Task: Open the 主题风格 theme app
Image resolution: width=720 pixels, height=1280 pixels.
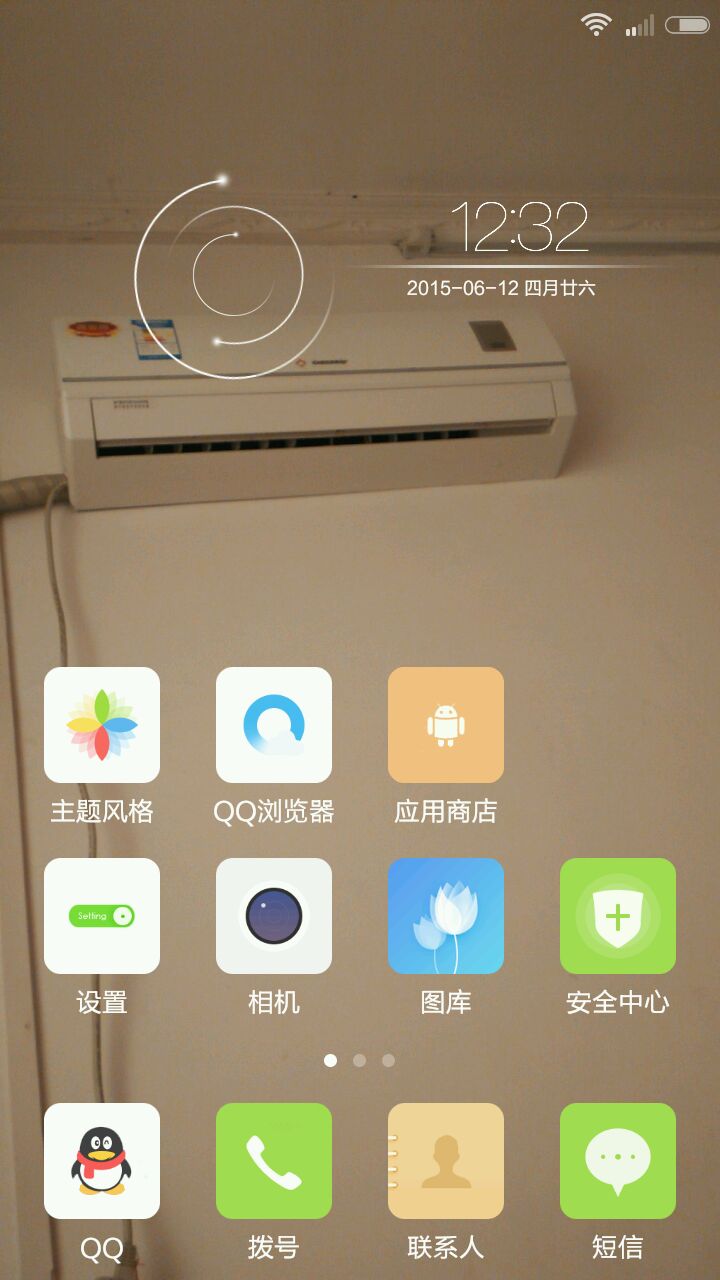Action: (102, 725)
